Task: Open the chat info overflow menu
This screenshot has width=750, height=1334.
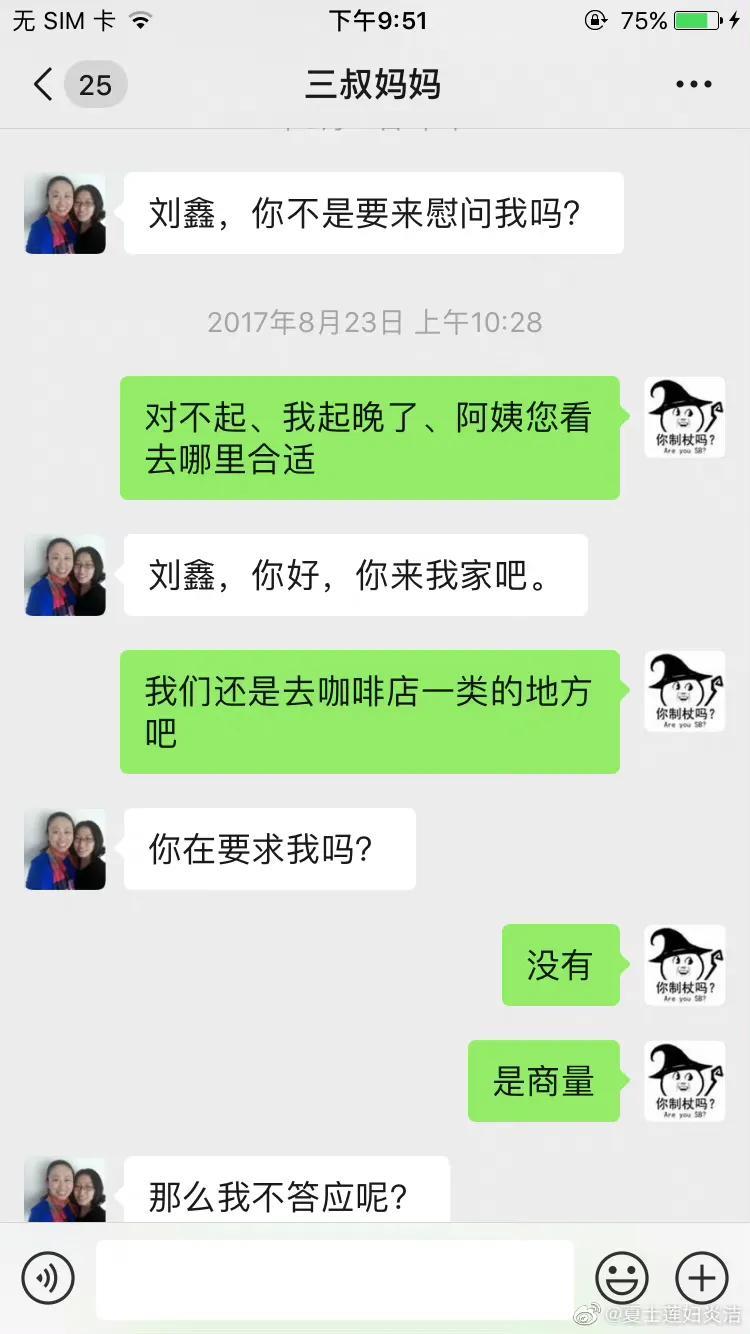Action: click(693, 85)
